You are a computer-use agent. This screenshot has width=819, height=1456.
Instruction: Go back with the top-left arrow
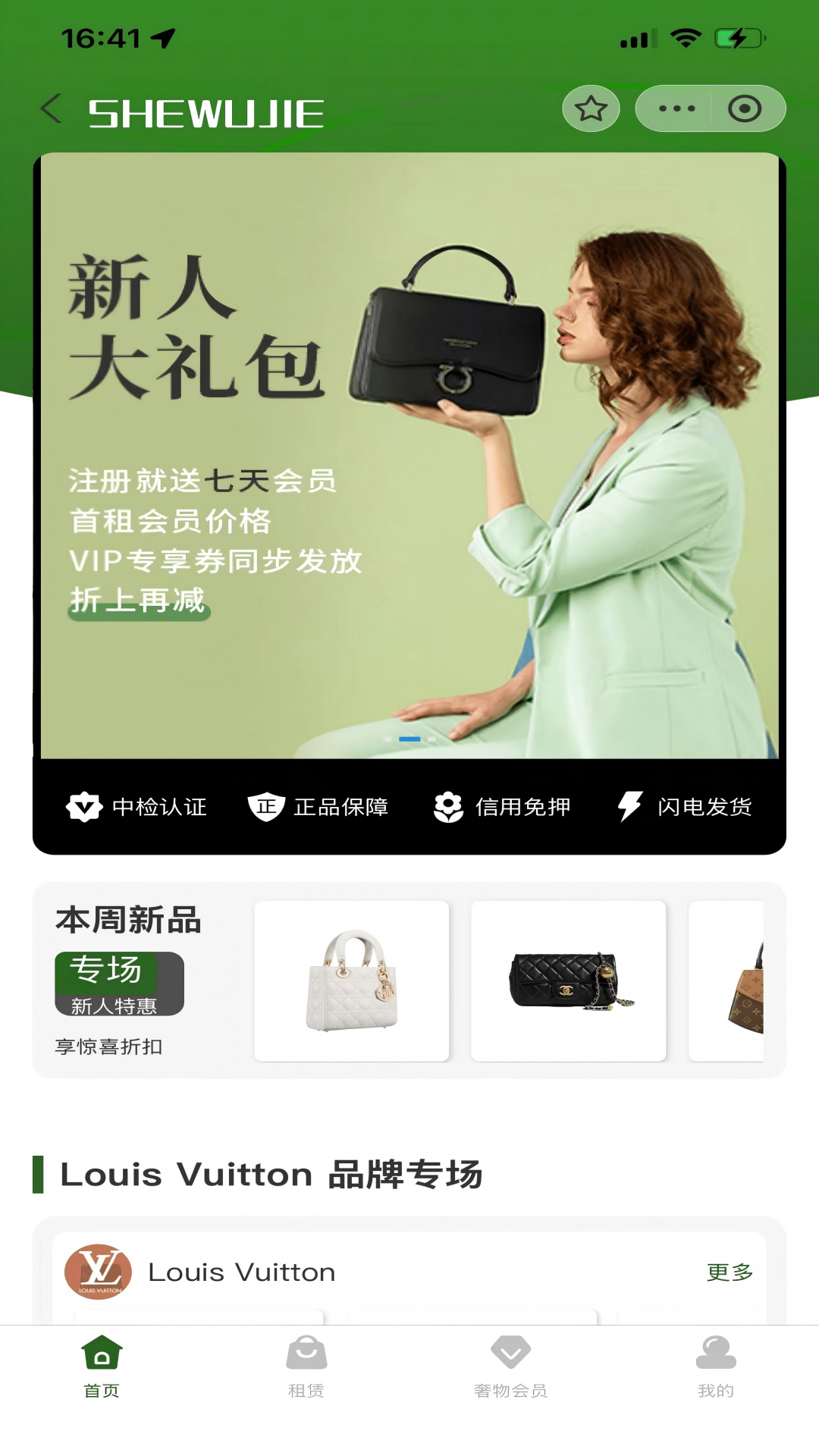click(51, 109)
